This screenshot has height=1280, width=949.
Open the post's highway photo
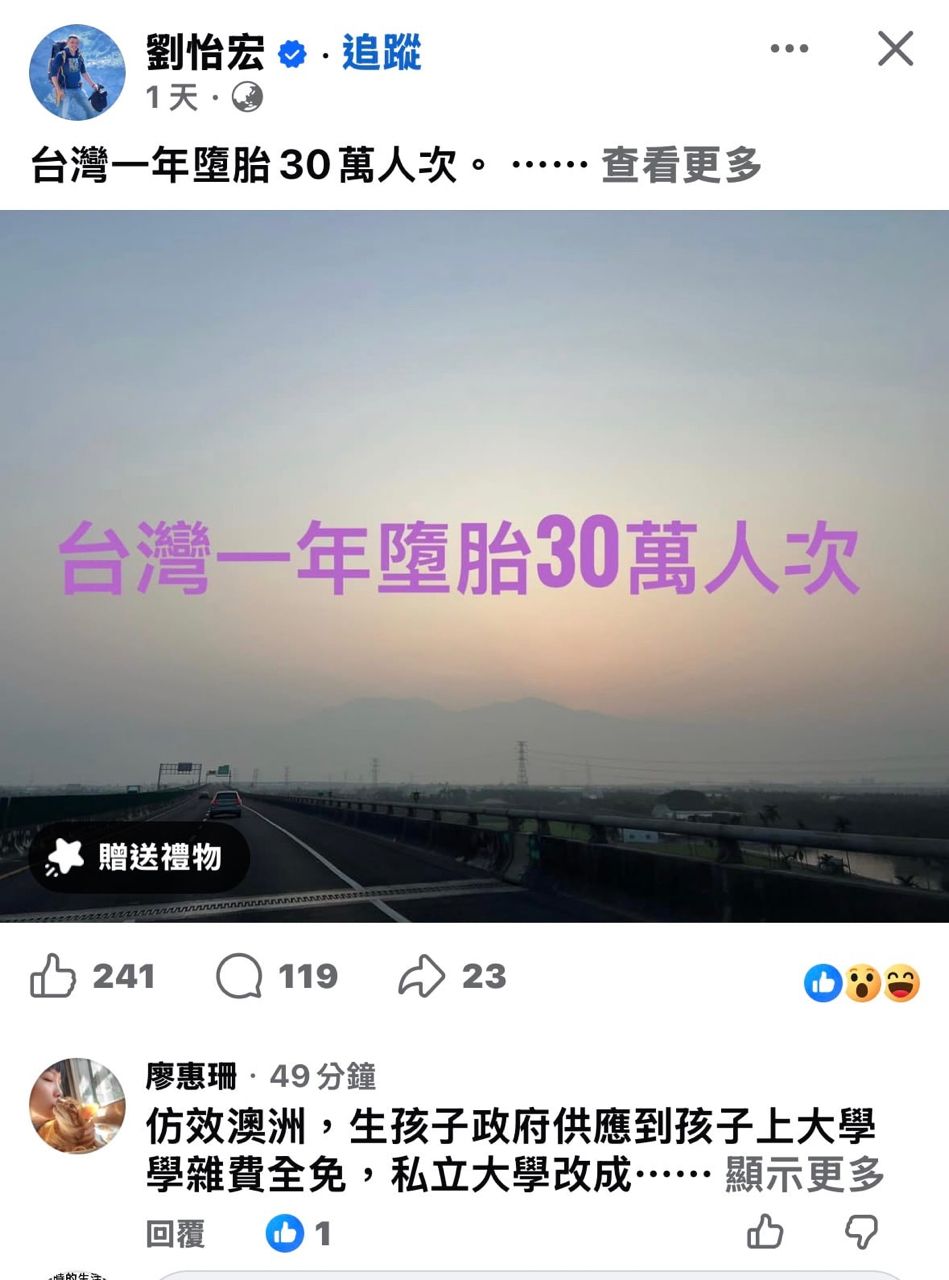click(x=474, y=420)
